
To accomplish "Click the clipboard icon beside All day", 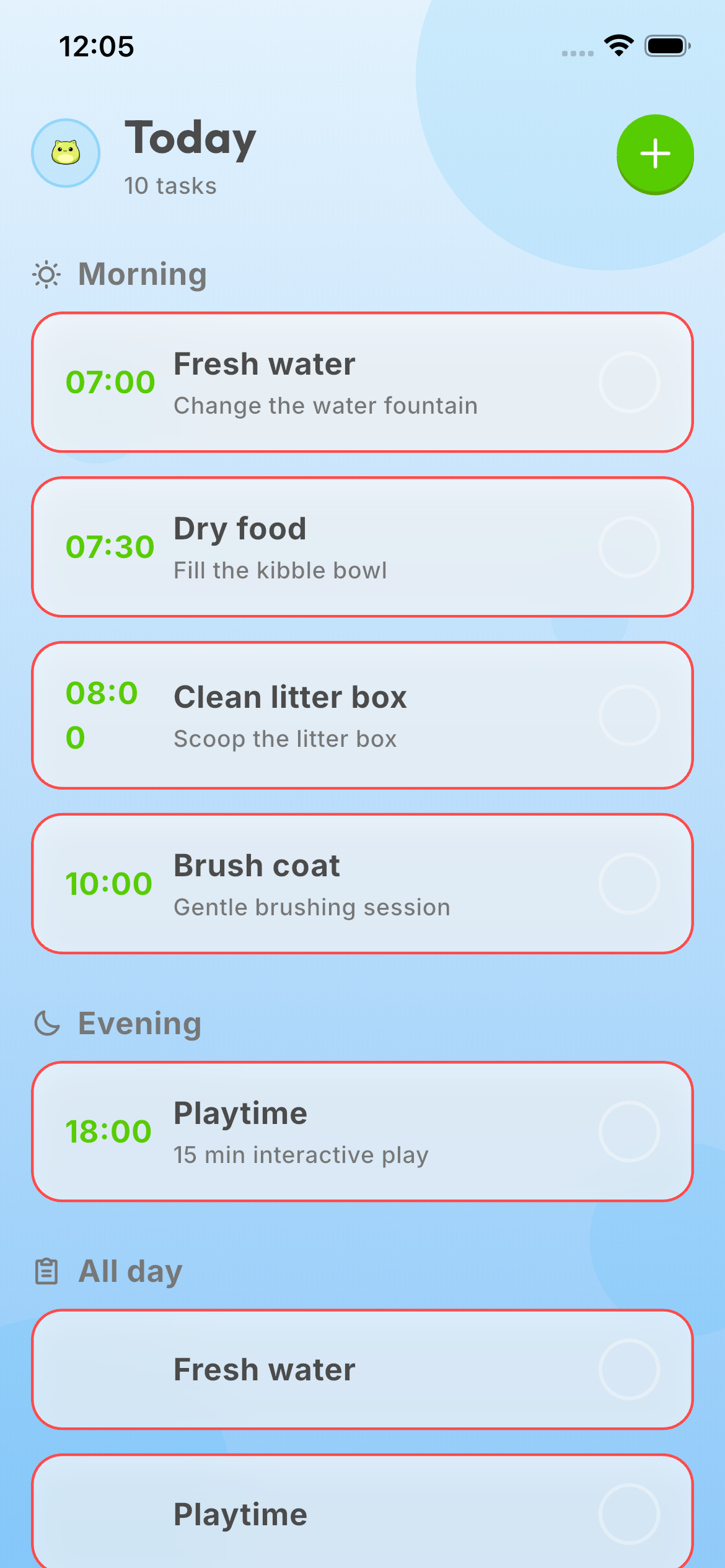I will click(x=46, y=1271).
